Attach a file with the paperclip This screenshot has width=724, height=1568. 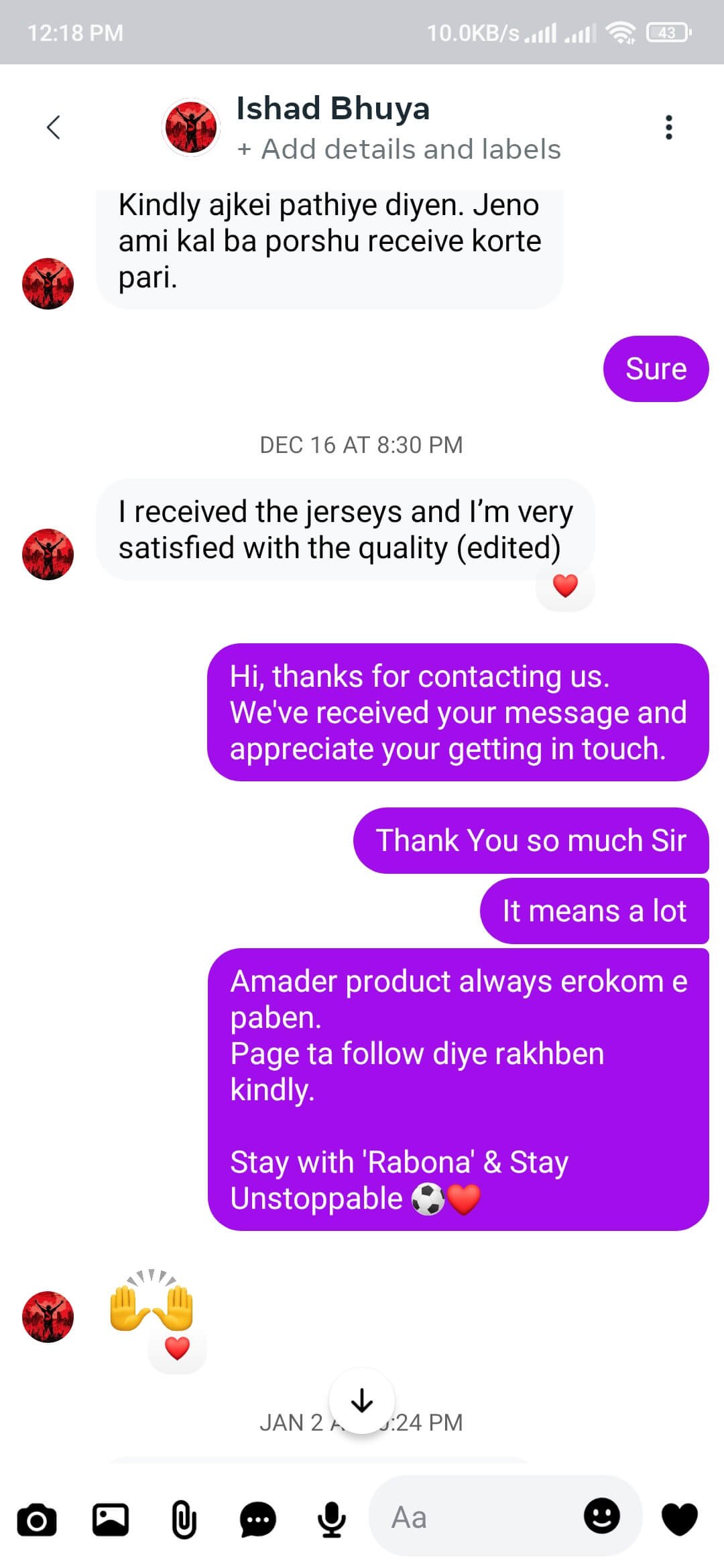click(x=184, y=1519)
